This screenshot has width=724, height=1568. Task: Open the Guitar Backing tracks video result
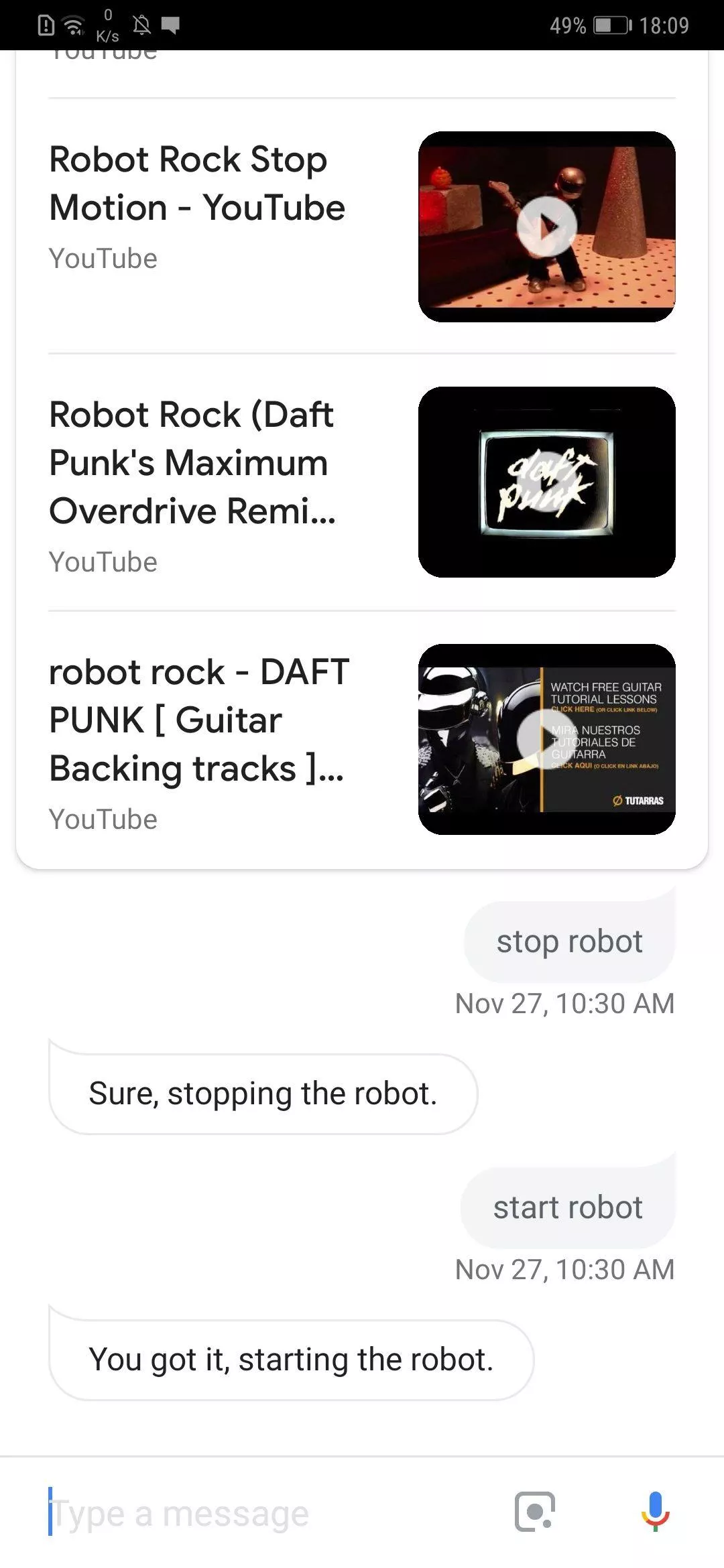(362, 740)
